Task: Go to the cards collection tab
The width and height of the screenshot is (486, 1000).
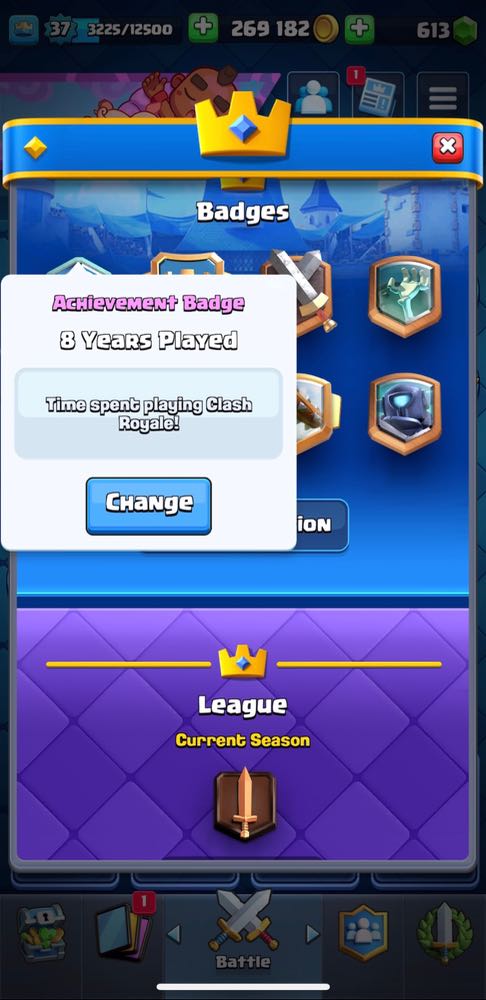Action: coord(124,932)
